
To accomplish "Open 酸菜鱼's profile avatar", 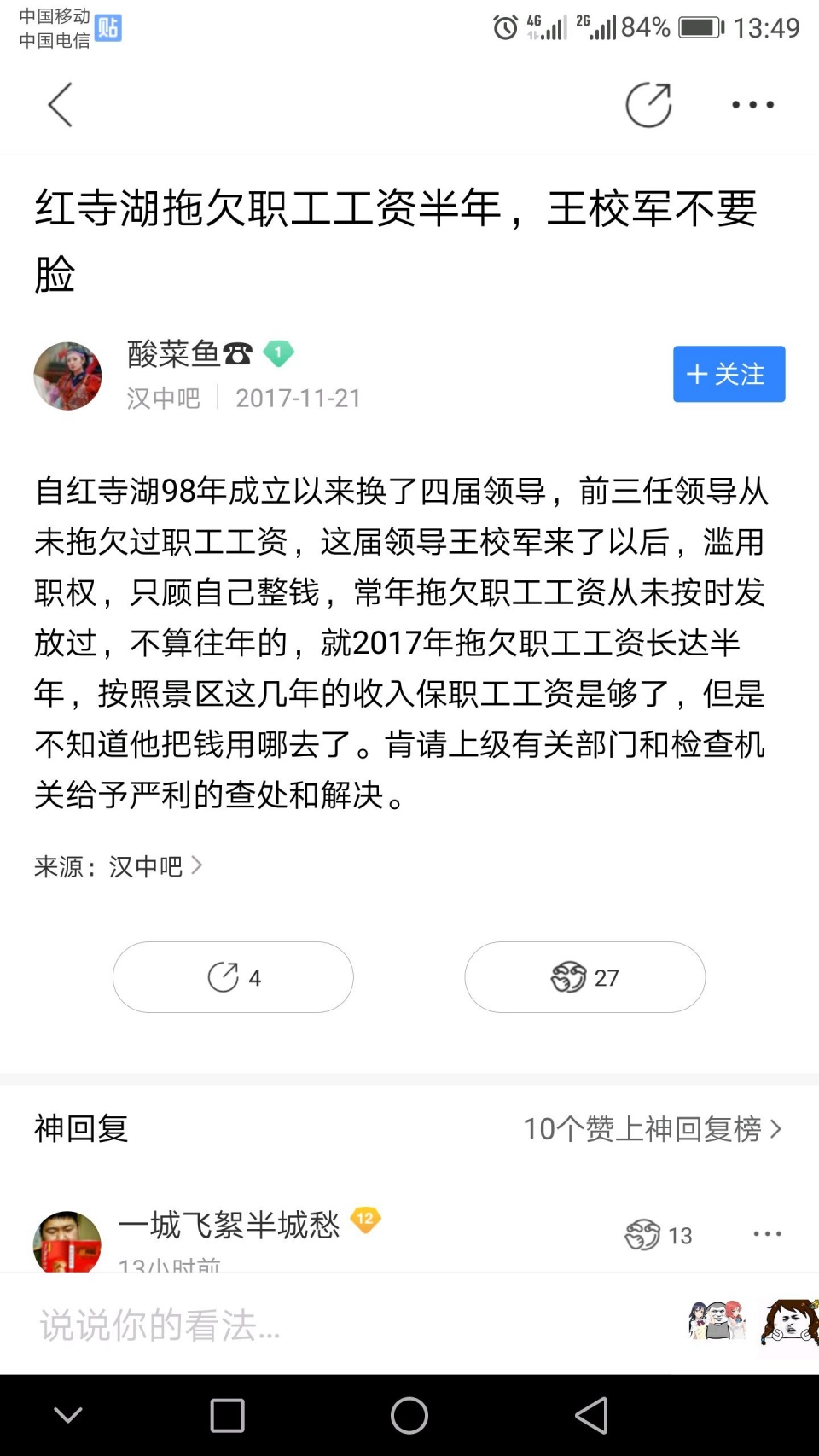I will [67, 376].
